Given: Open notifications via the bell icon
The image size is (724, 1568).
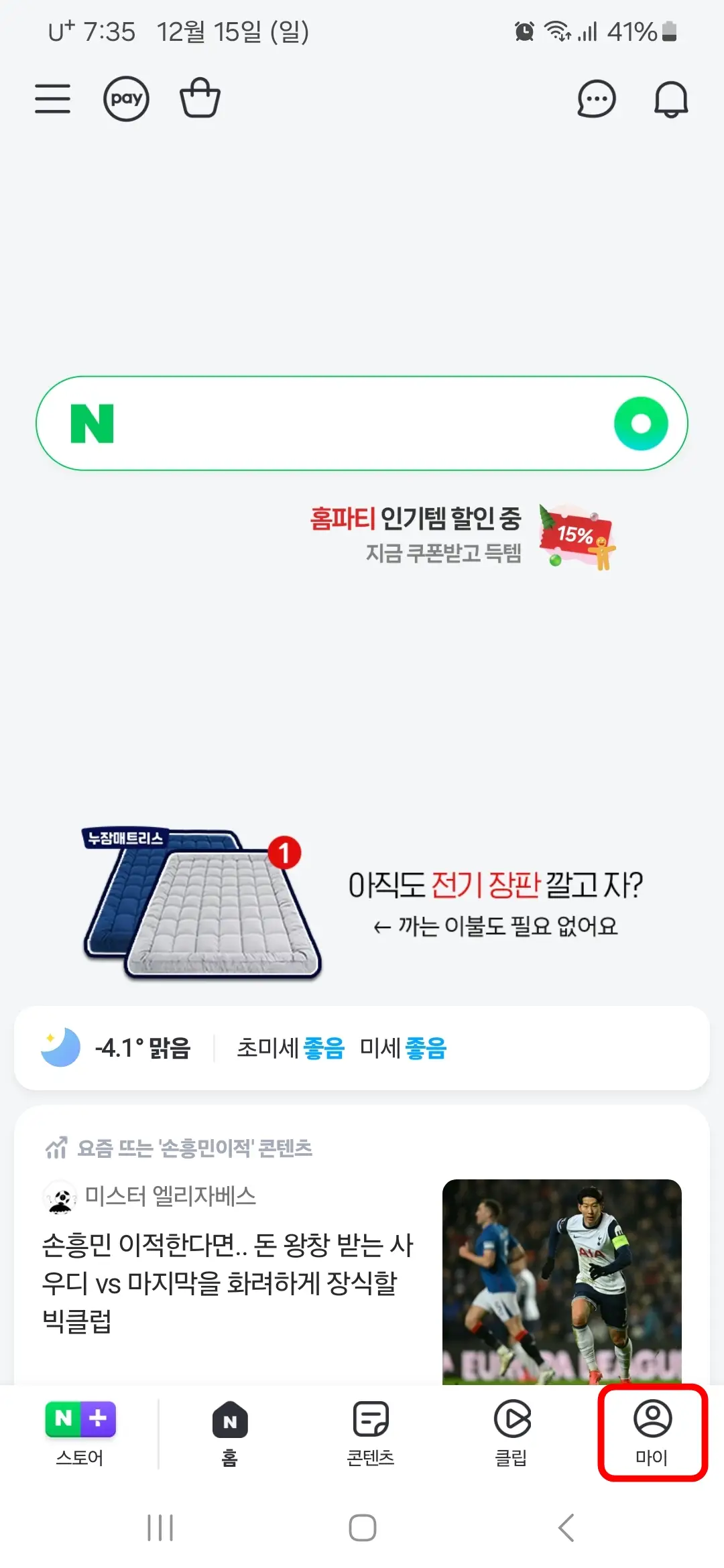Looking at the screenshot, I should pyautogui.click(x=672, y=99).
